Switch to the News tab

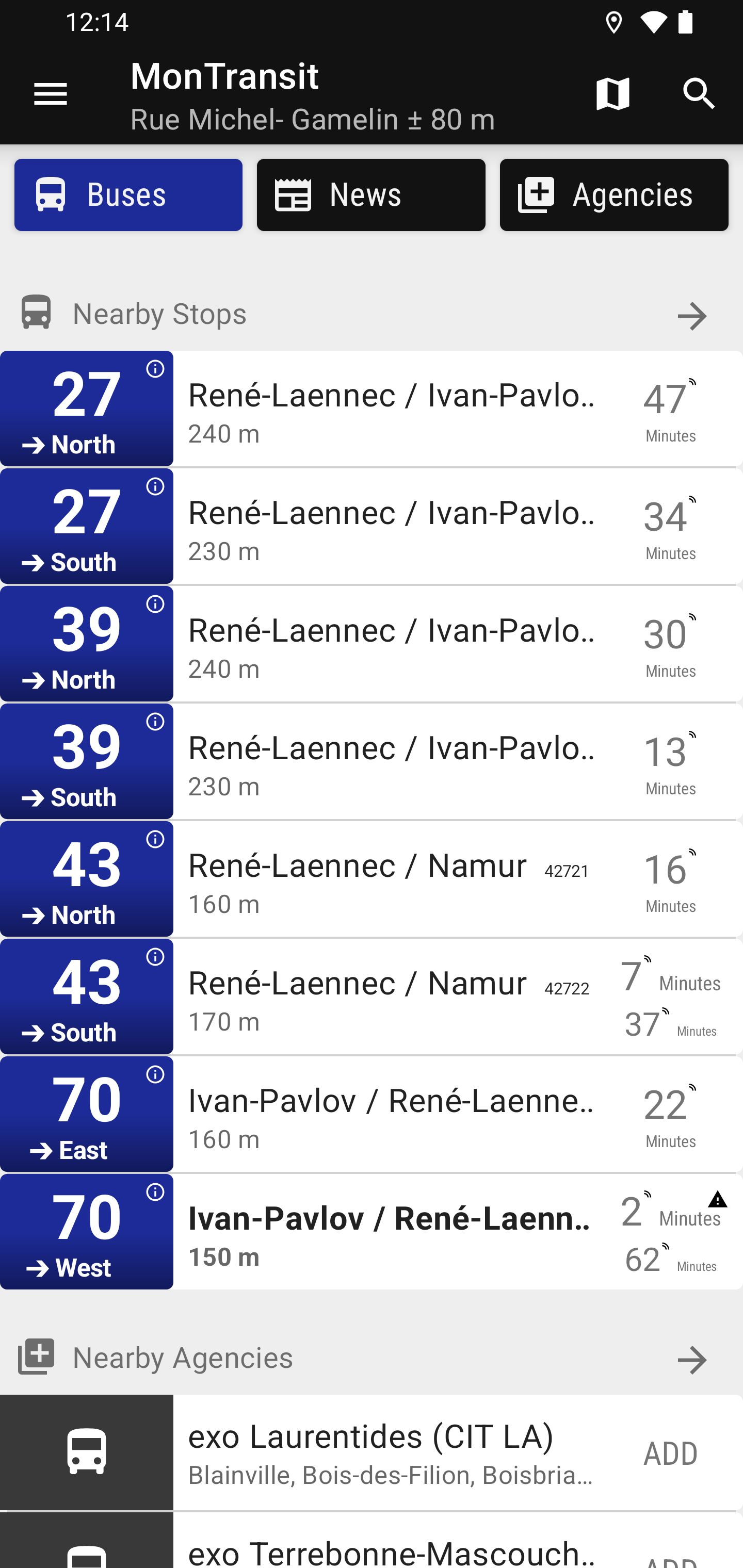(371, 195)
